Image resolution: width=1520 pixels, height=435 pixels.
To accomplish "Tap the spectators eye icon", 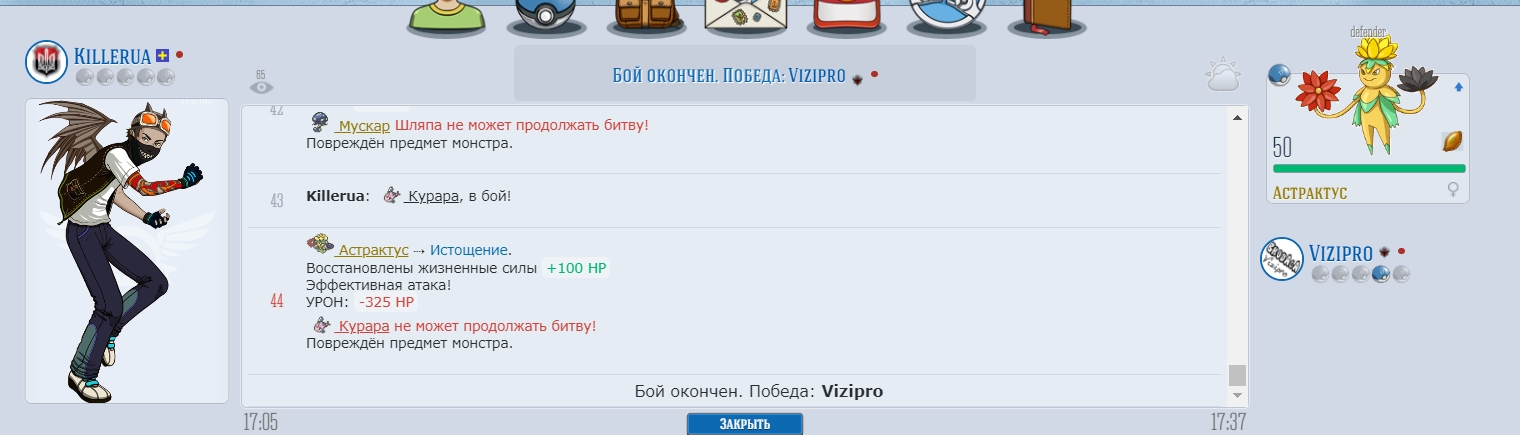I will pos(261,86).
